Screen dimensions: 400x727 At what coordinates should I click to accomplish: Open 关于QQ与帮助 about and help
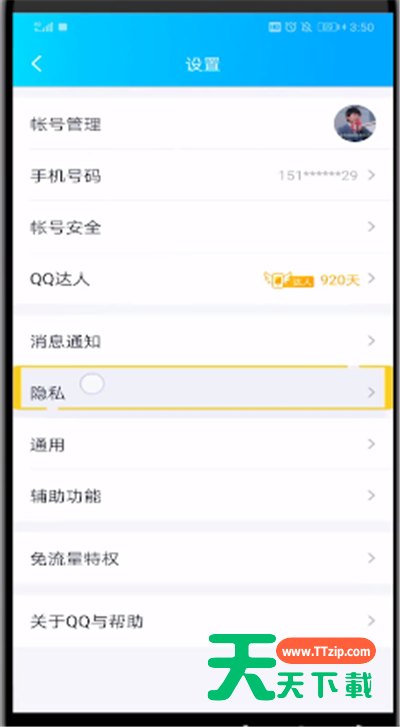(x=203, y=621)
